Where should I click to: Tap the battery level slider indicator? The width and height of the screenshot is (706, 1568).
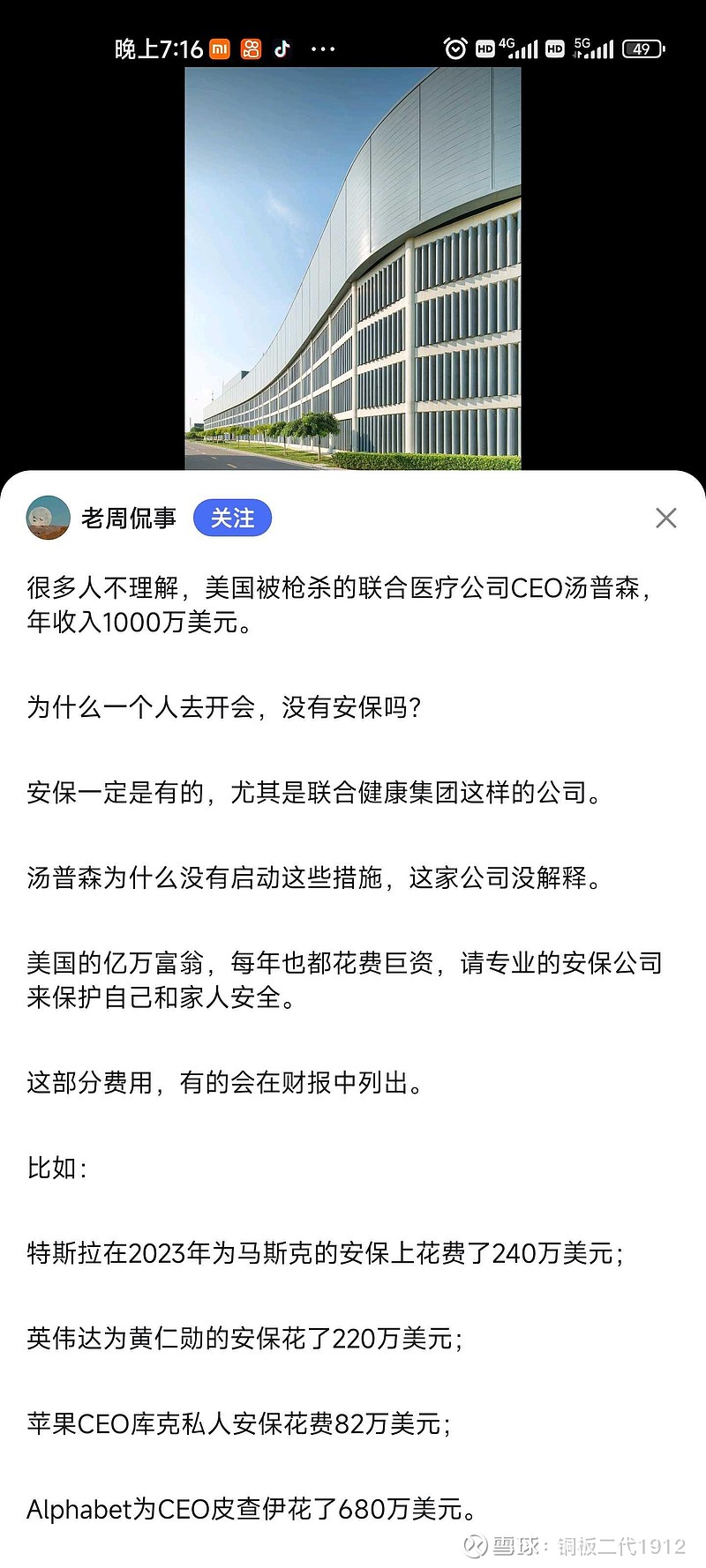point(642,49)
